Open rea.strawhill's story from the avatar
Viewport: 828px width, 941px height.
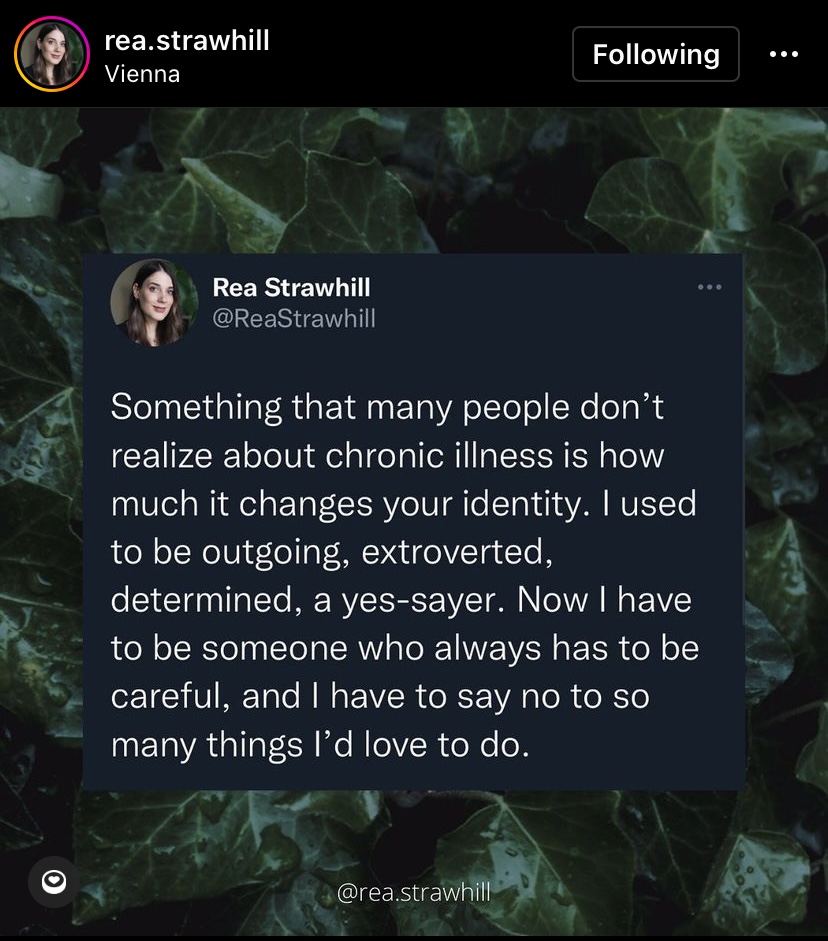pyautogui.click(x=52, y=55)
